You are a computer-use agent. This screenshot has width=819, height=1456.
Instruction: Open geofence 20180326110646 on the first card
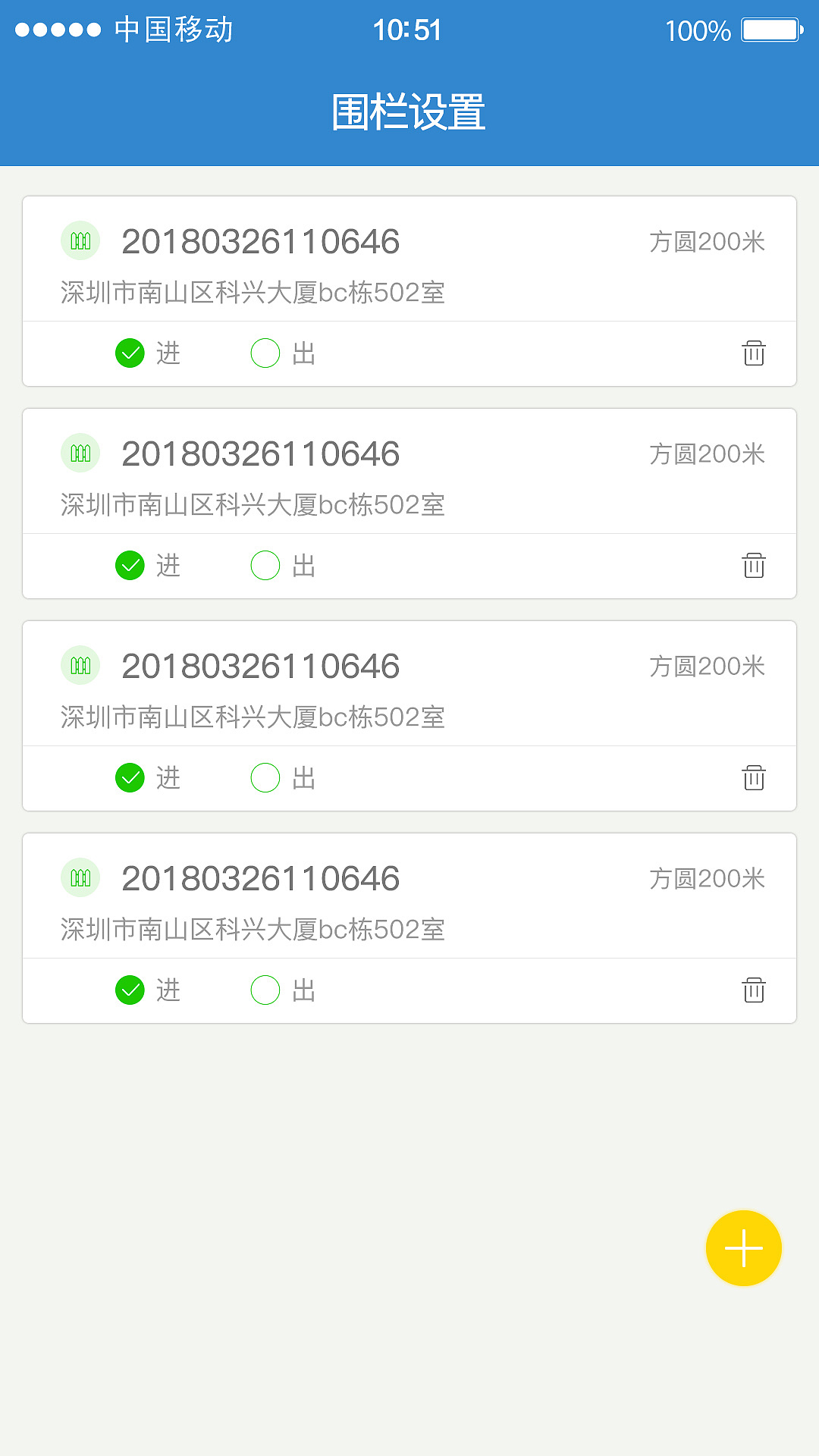pos(261,241)
